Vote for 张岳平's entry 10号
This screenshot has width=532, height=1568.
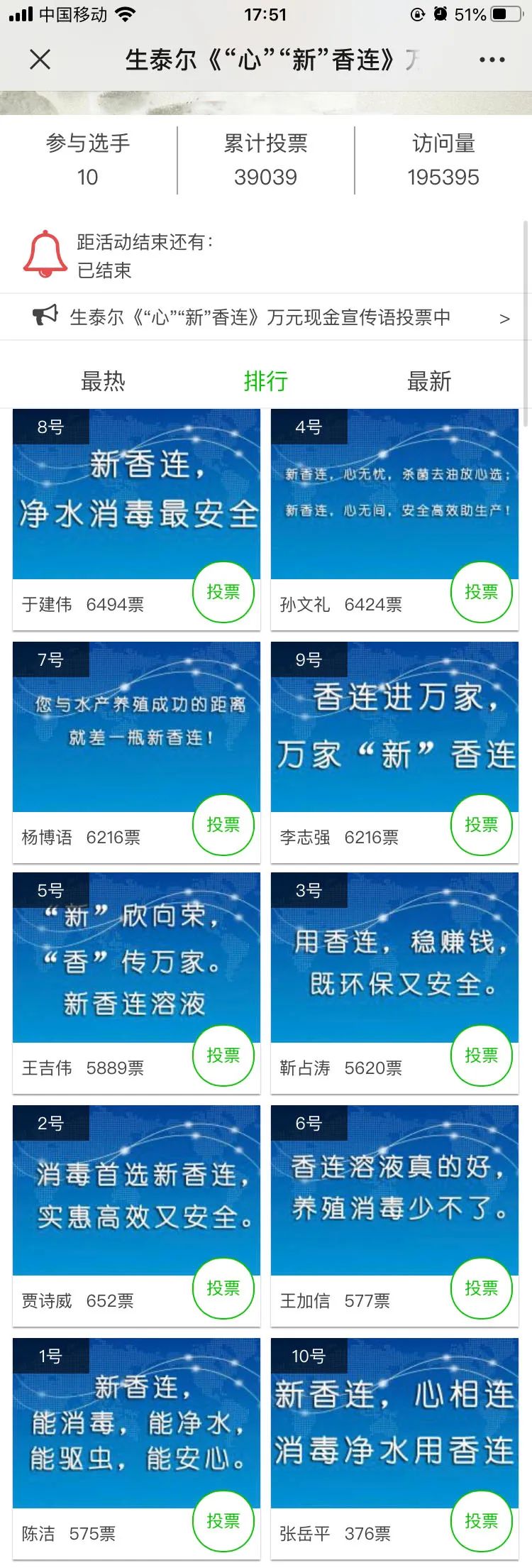[481, 1521]
